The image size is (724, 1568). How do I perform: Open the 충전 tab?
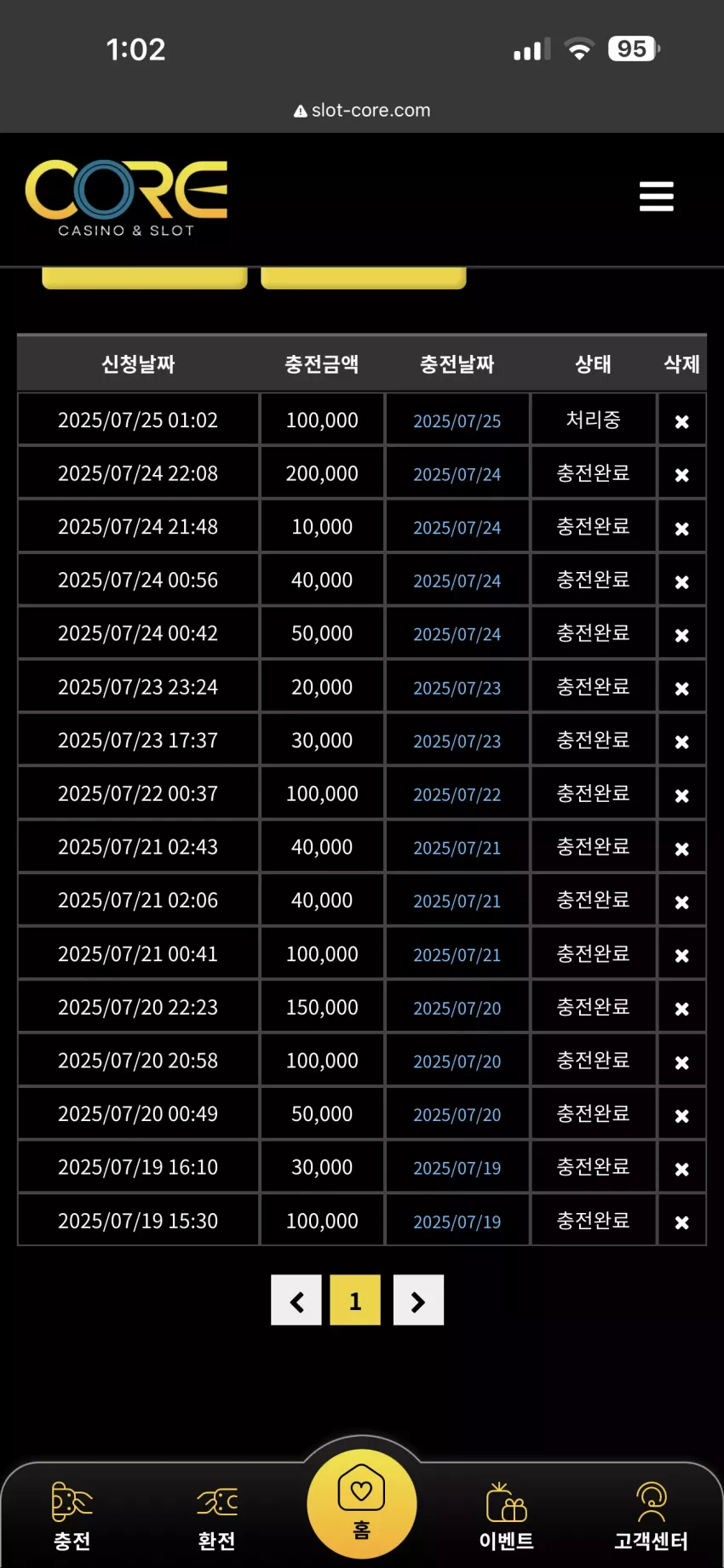tap(72, 1517)
